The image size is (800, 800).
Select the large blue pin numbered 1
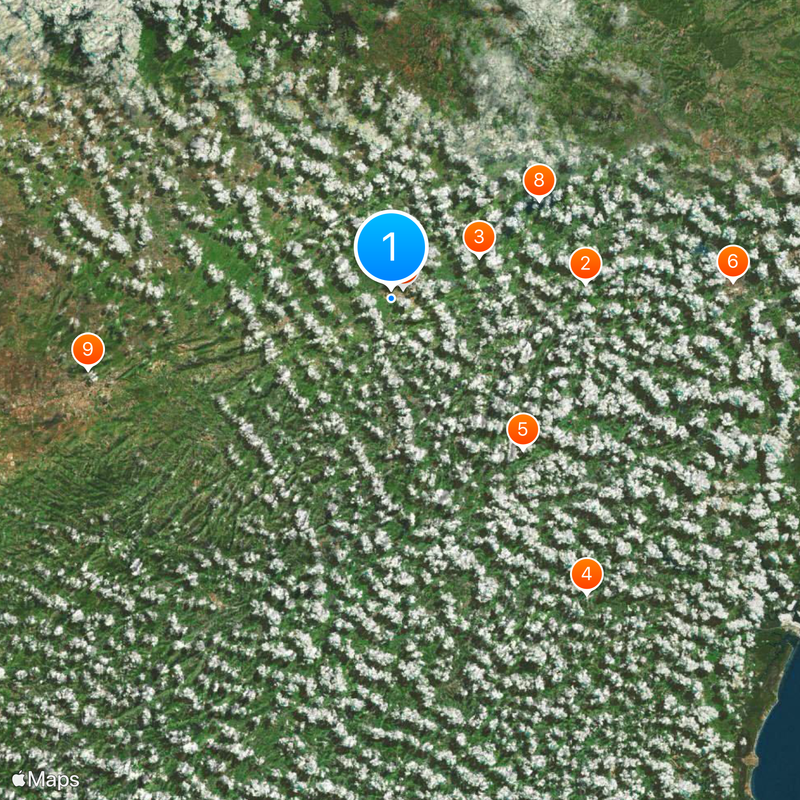click(391, 247)
